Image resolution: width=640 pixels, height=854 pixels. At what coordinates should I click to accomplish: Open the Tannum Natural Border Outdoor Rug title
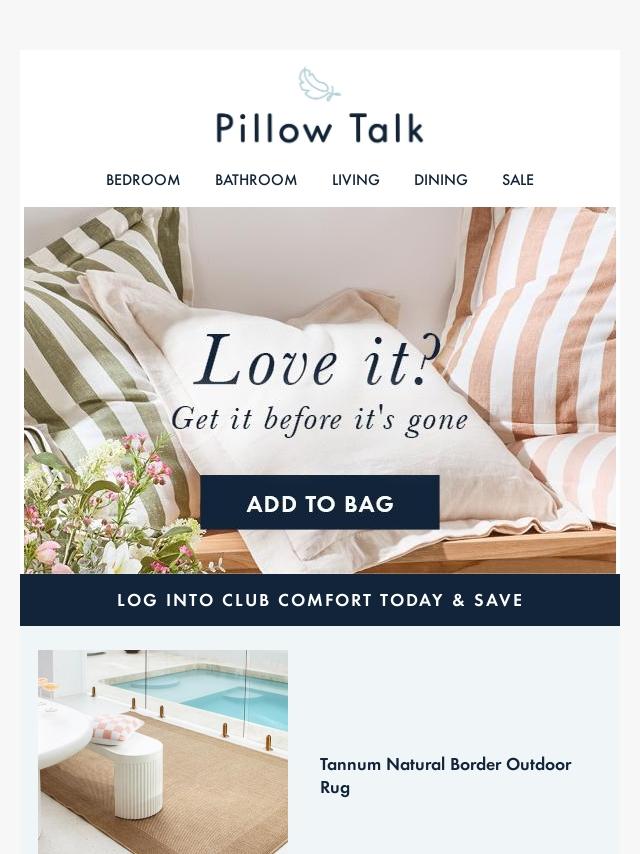tap(445, 775)
